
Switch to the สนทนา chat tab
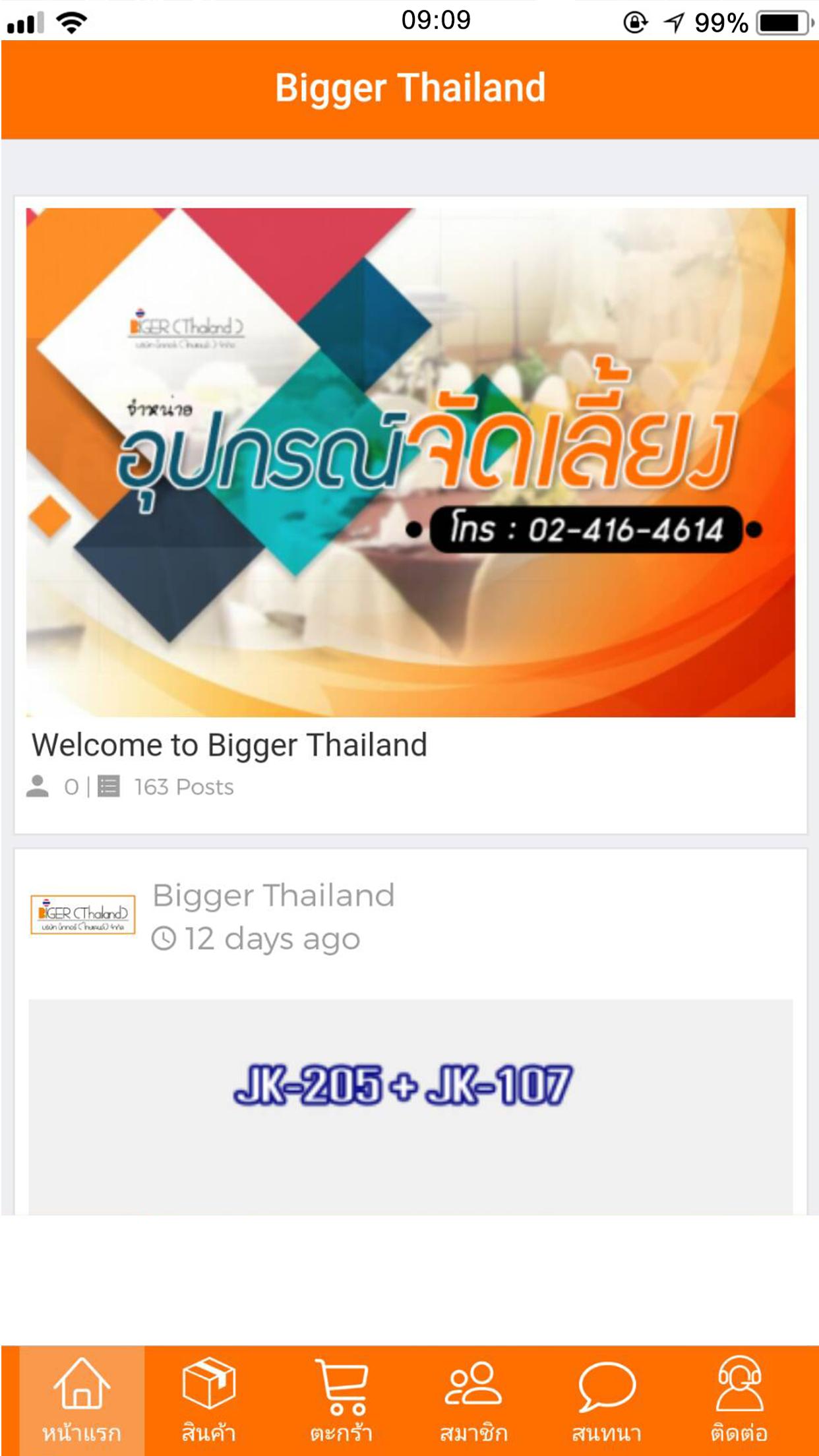coord(606,1399)
